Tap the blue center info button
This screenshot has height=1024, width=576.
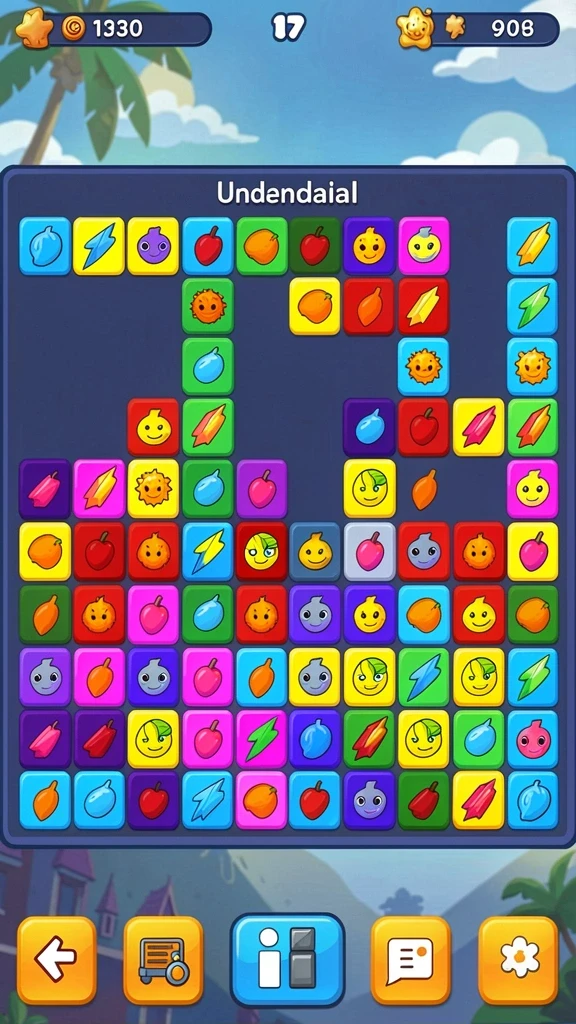287,959
